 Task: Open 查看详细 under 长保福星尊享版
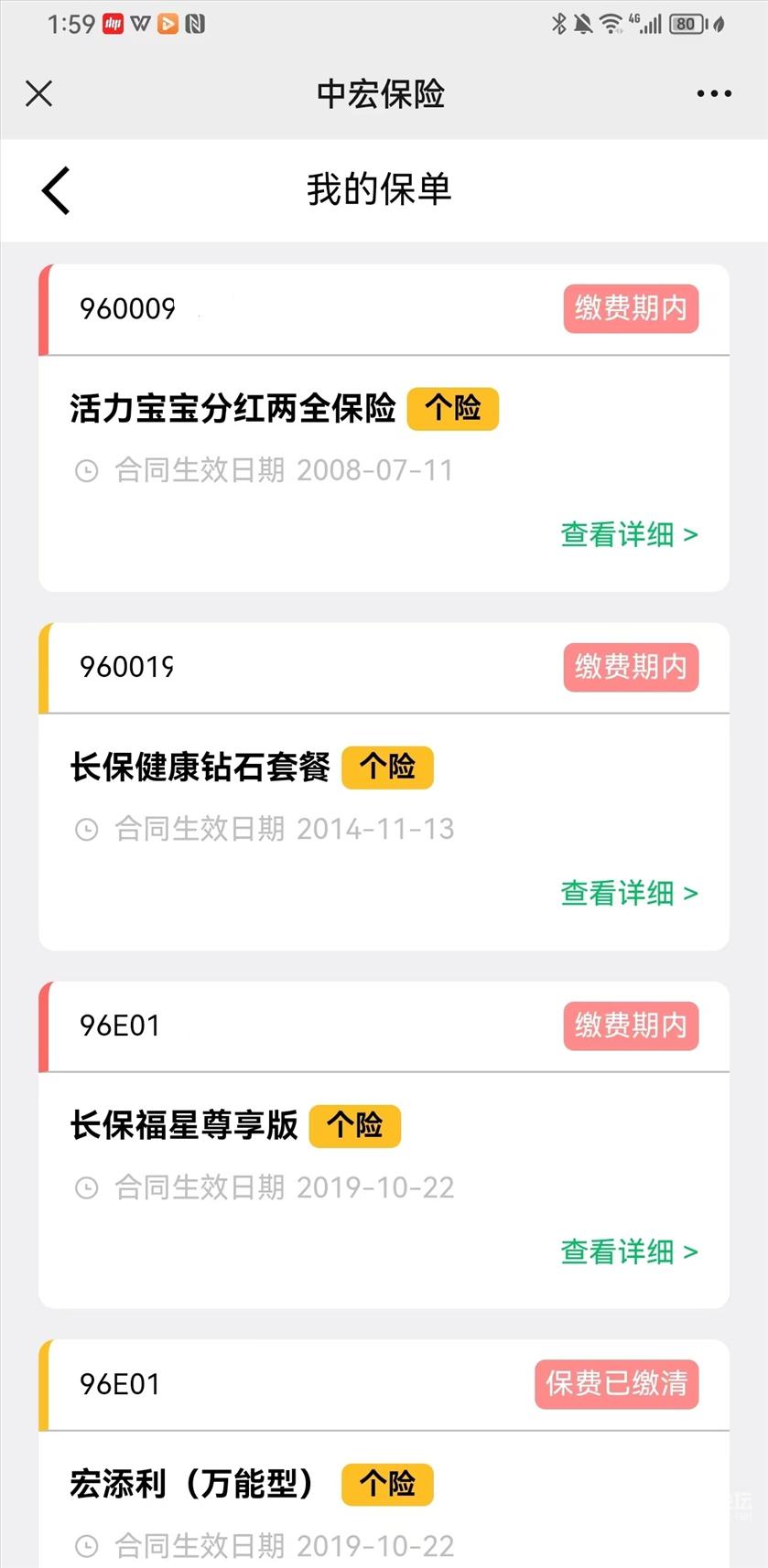[629, 1251]
